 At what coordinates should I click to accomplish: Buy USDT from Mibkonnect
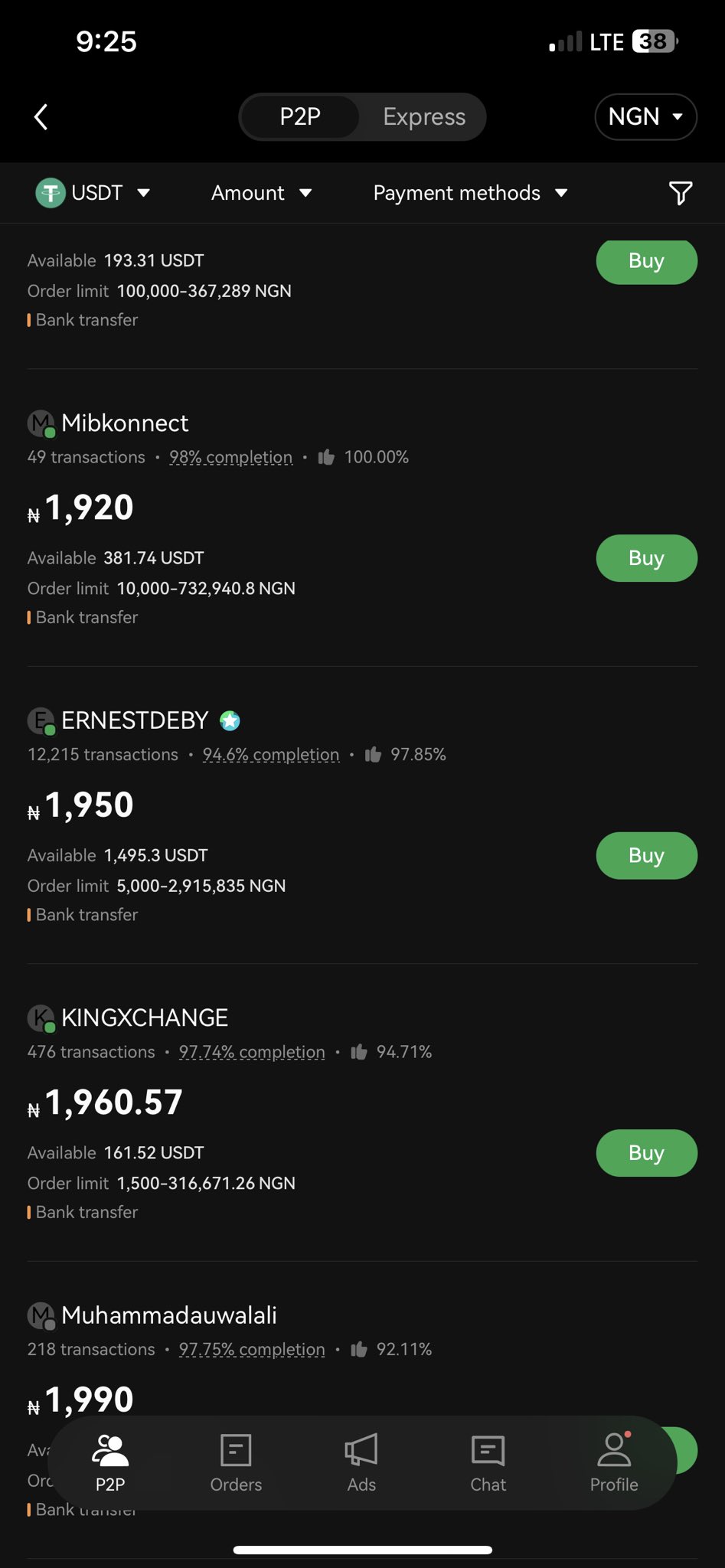645,558
